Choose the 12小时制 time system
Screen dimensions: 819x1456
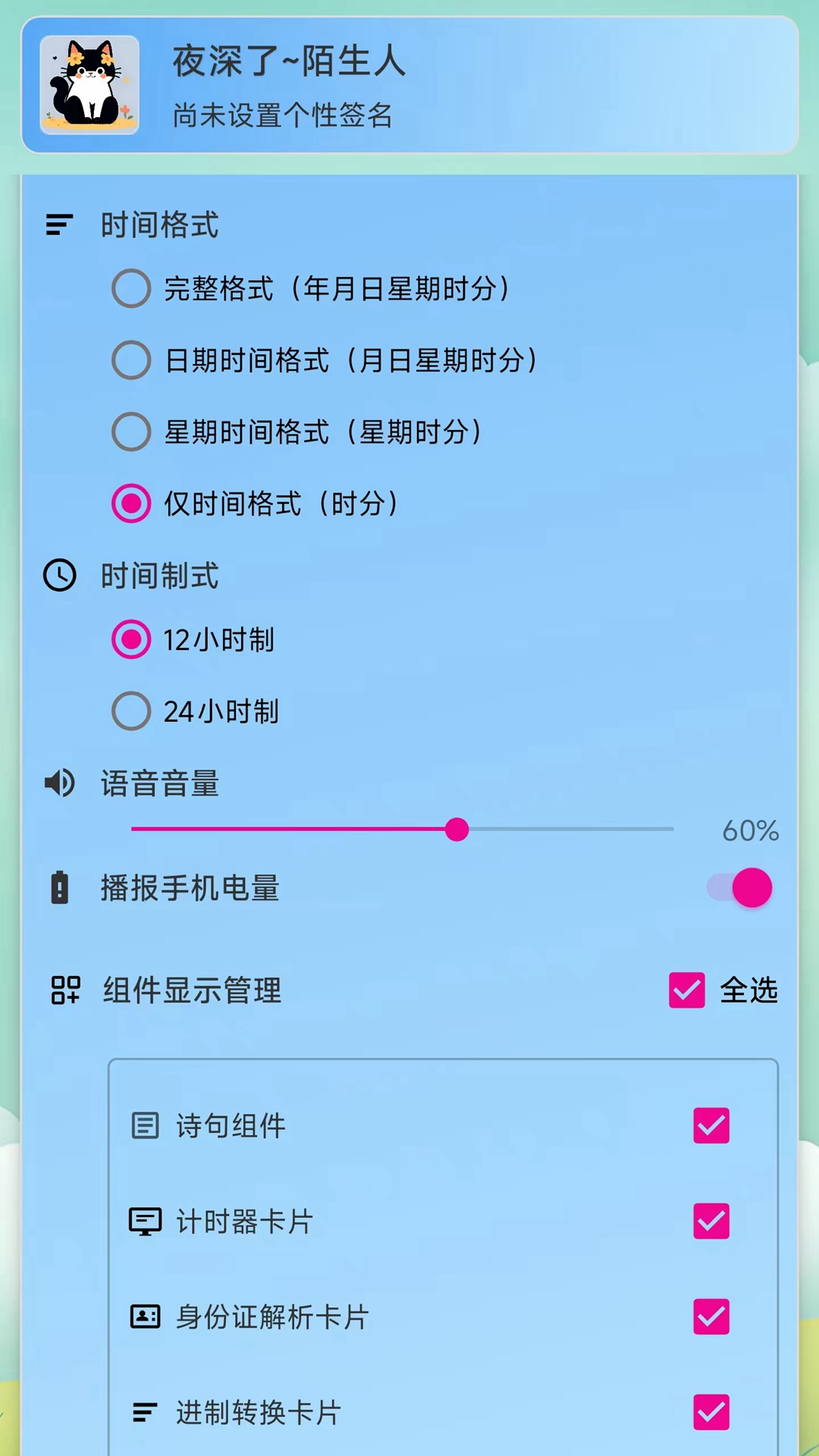pyautogui.click(x=131, y=640)
